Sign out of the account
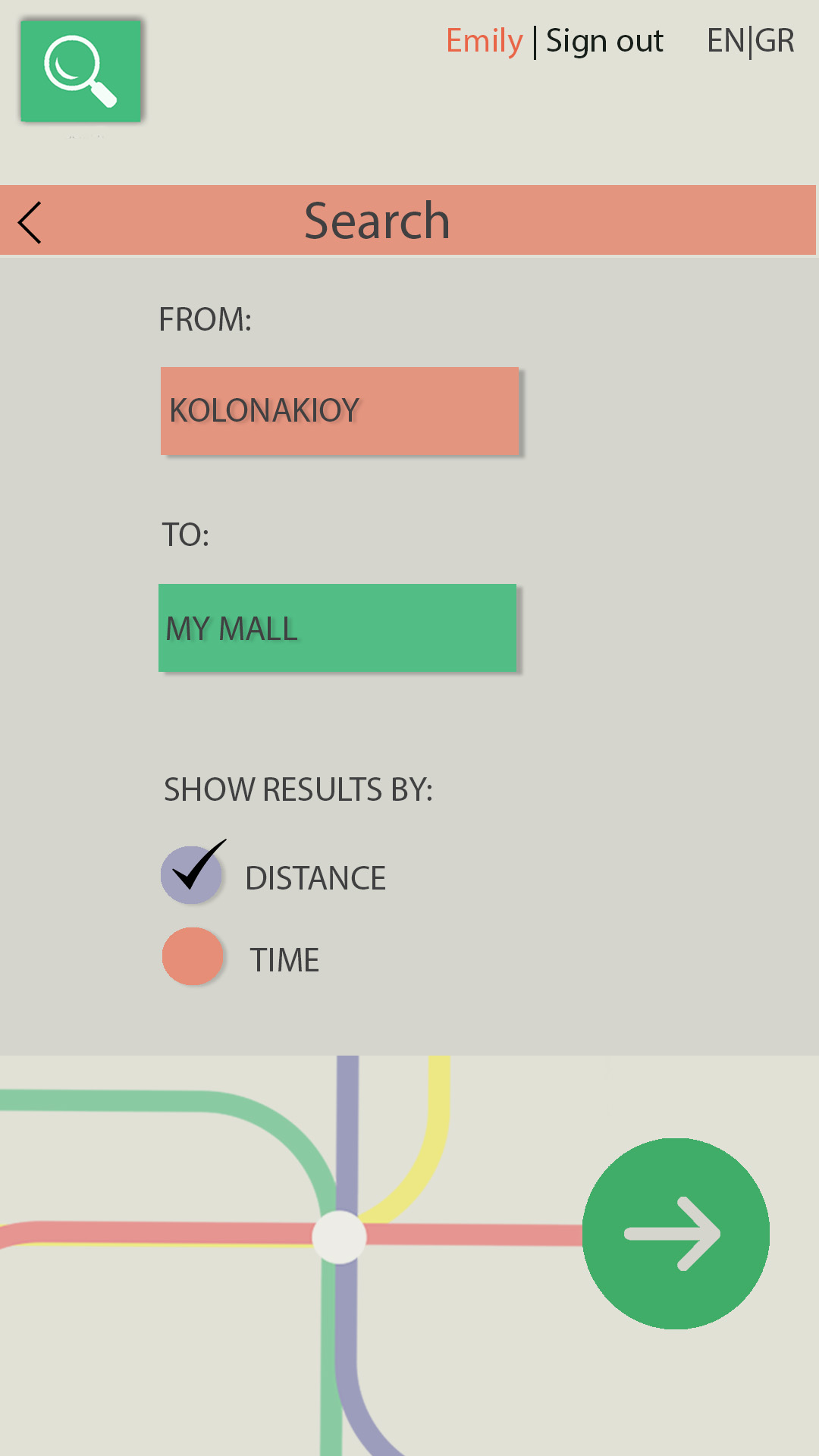Image resolution: width=819 pixels, height=1456 pixels. 604,41
